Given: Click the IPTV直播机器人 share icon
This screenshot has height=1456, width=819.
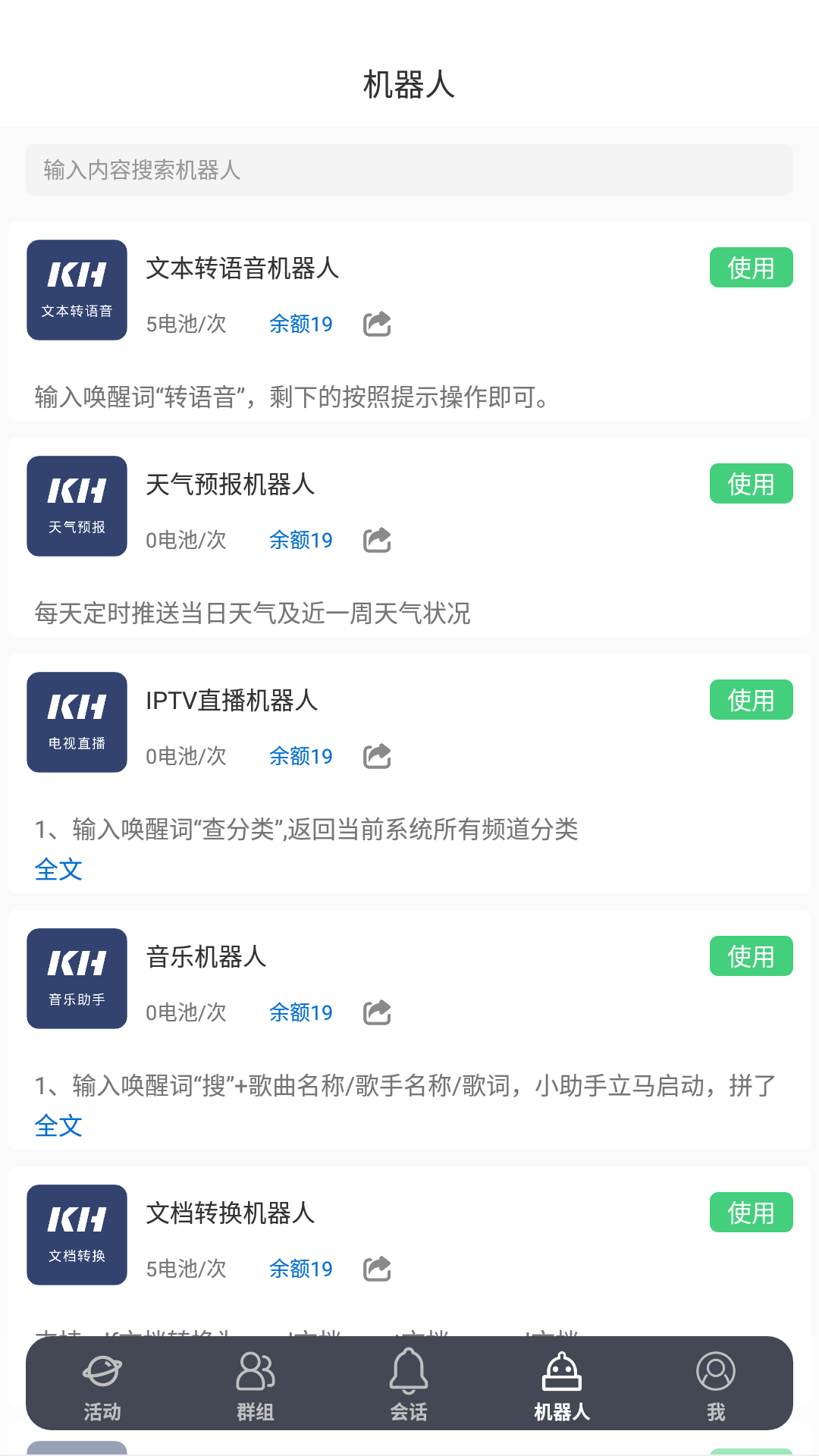Looking at the screenshot, I should click(x=376, y=756).
